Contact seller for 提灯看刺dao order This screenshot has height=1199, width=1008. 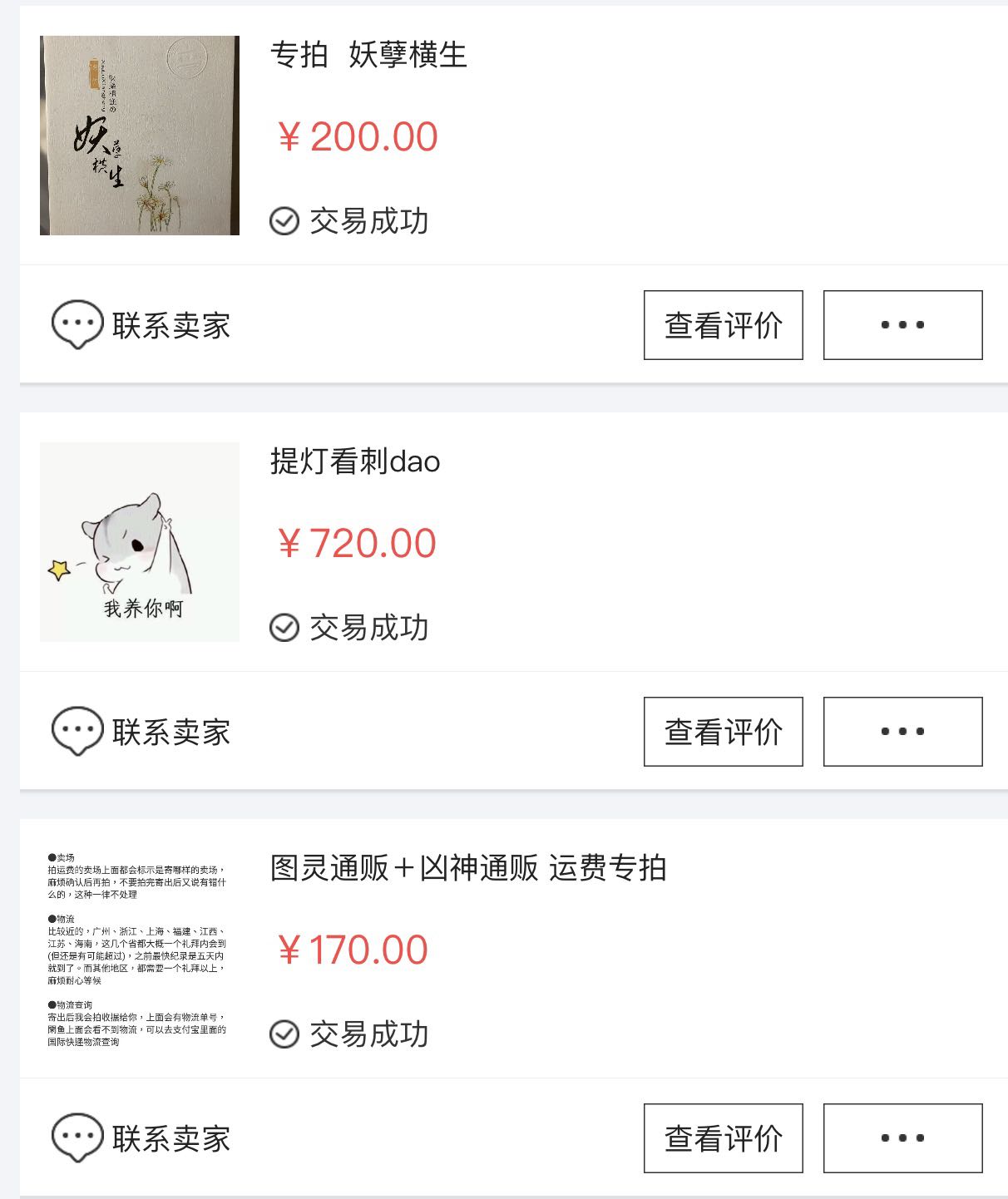pos(141,732)
